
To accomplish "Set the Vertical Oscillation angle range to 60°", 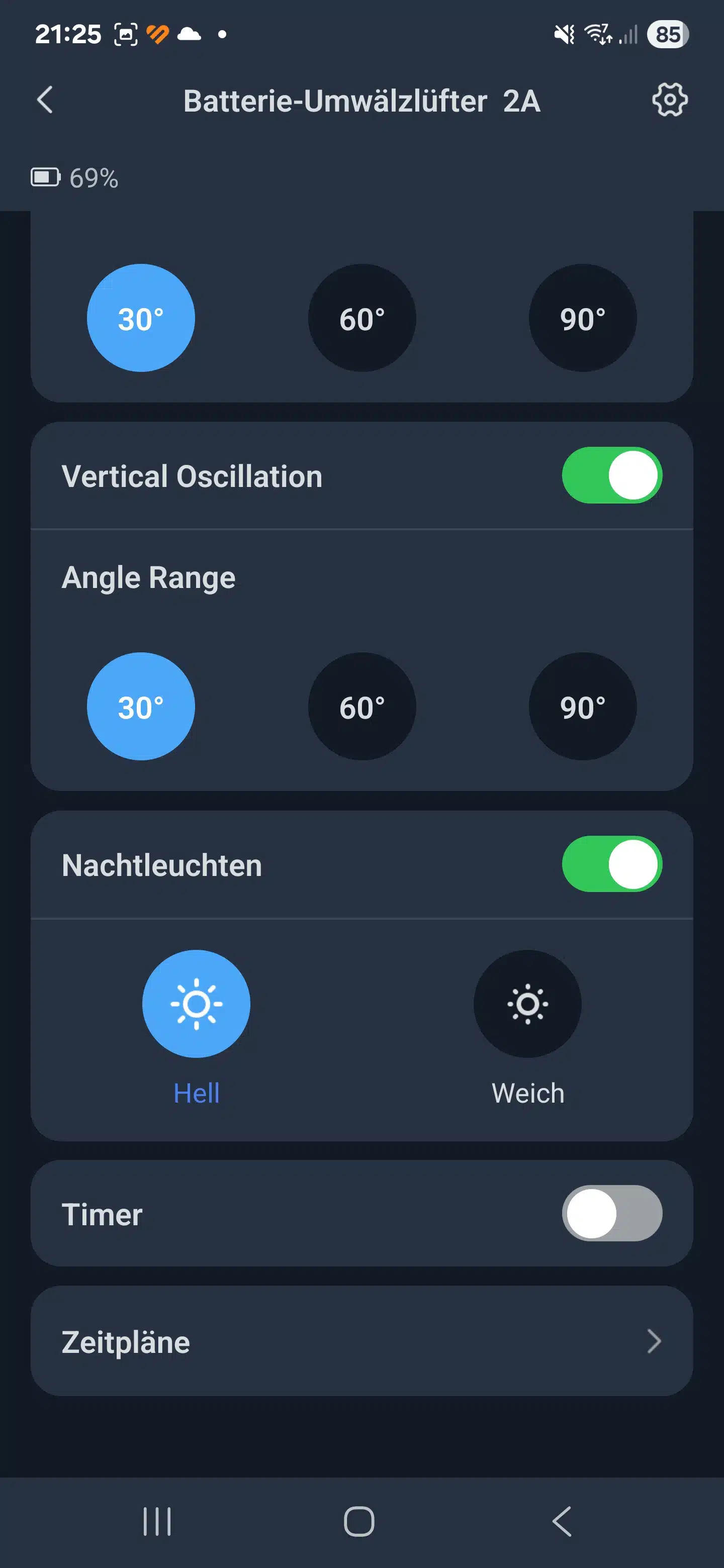I will coord(361,706).
